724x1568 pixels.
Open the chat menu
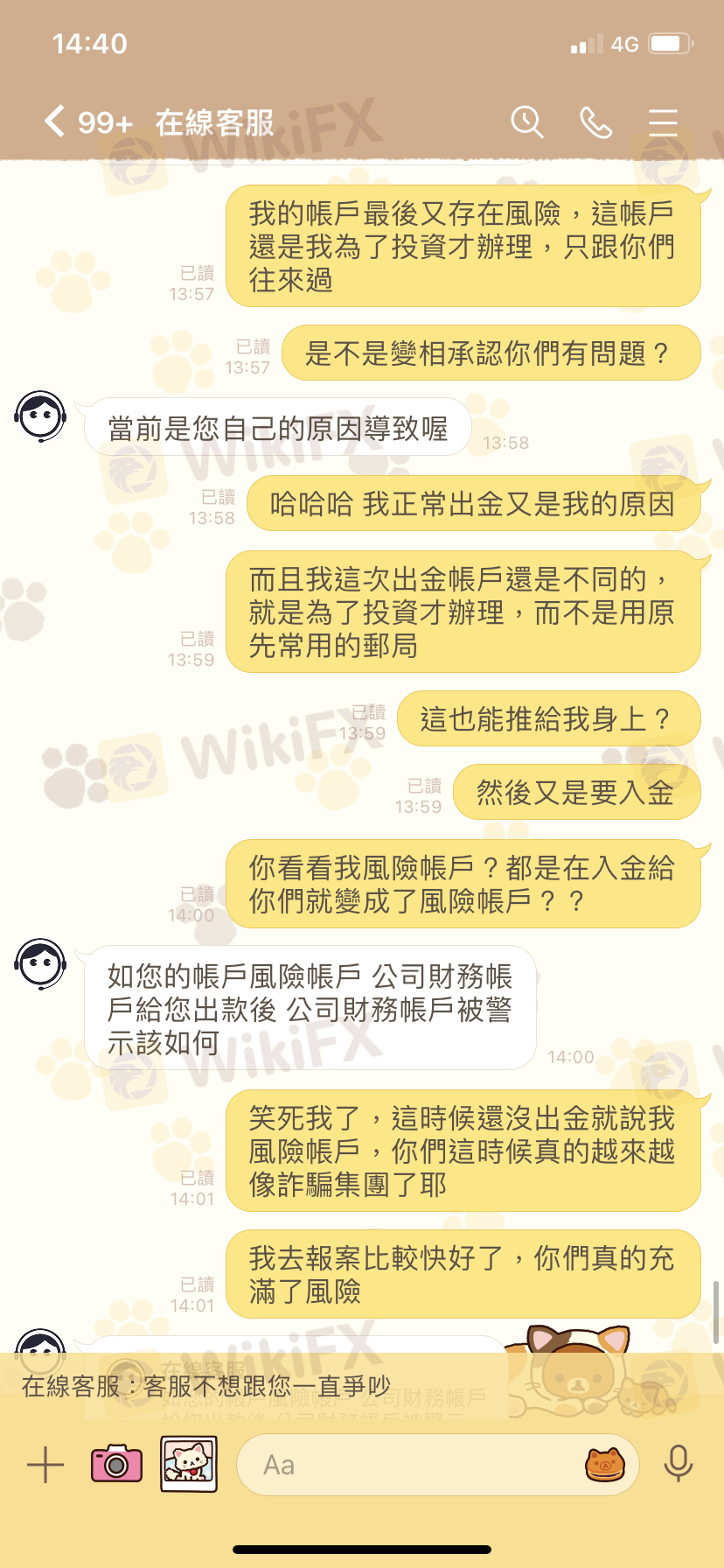663,122
